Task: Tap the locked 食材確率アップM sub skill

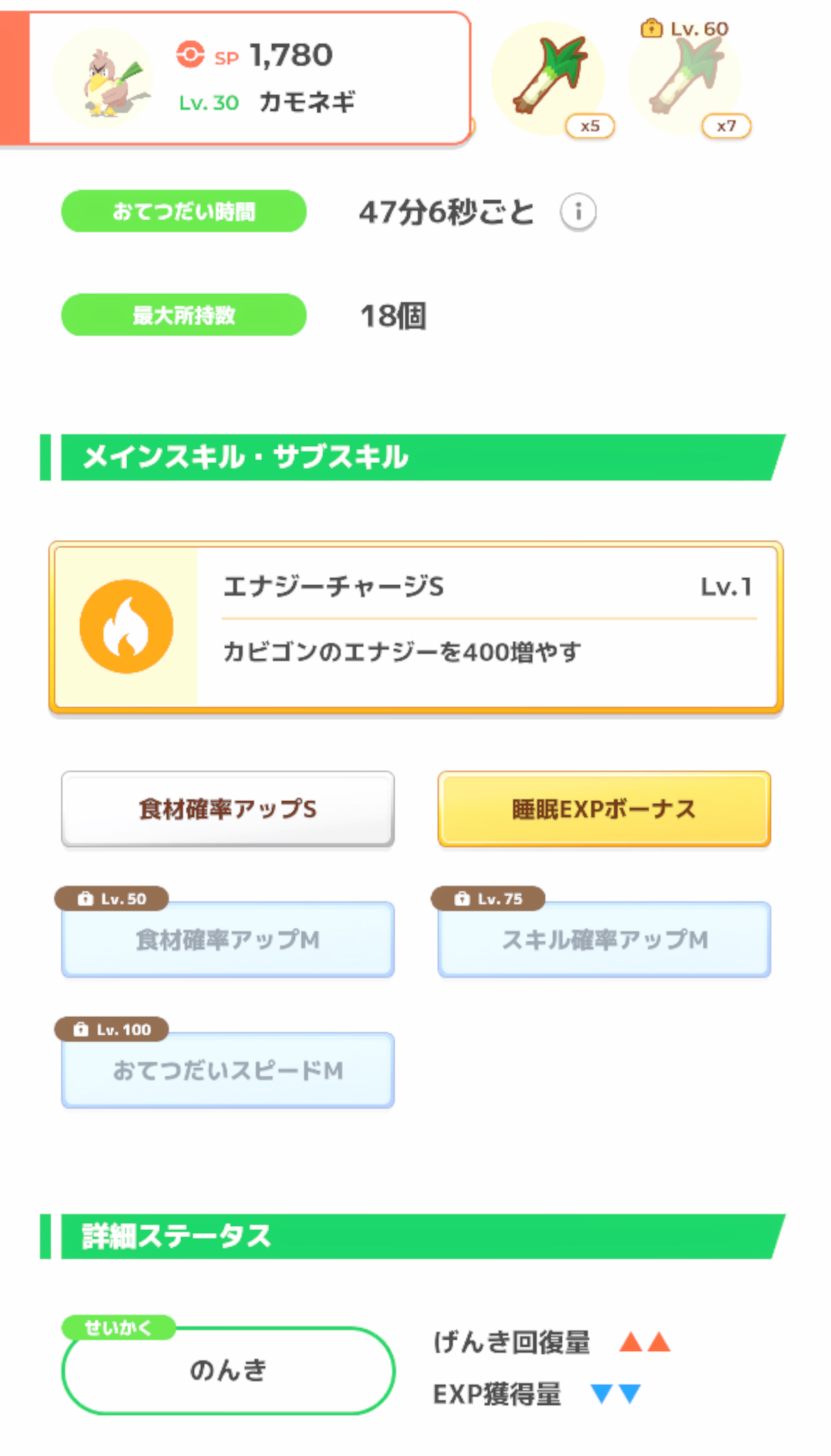Action: tap(227, 939)
